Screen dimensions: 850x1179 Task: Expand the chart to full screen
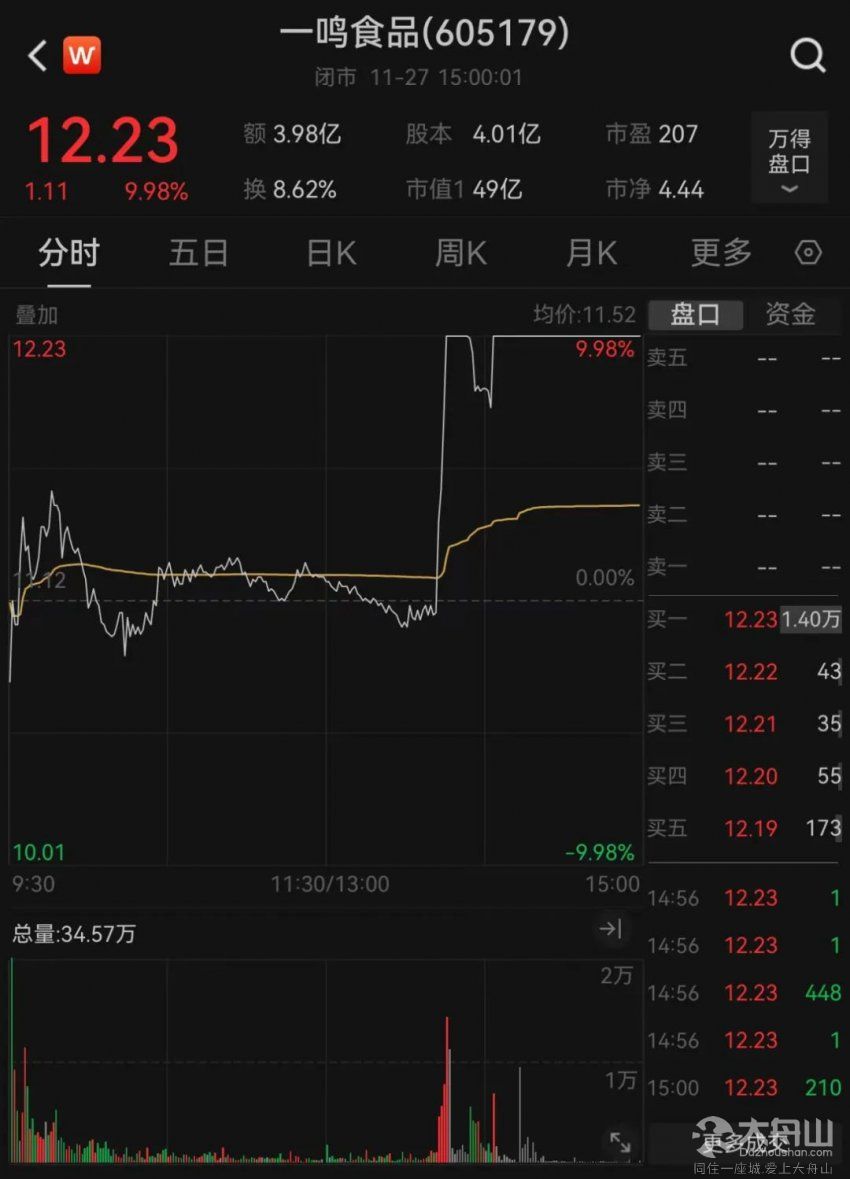(x=620, y=1141)
